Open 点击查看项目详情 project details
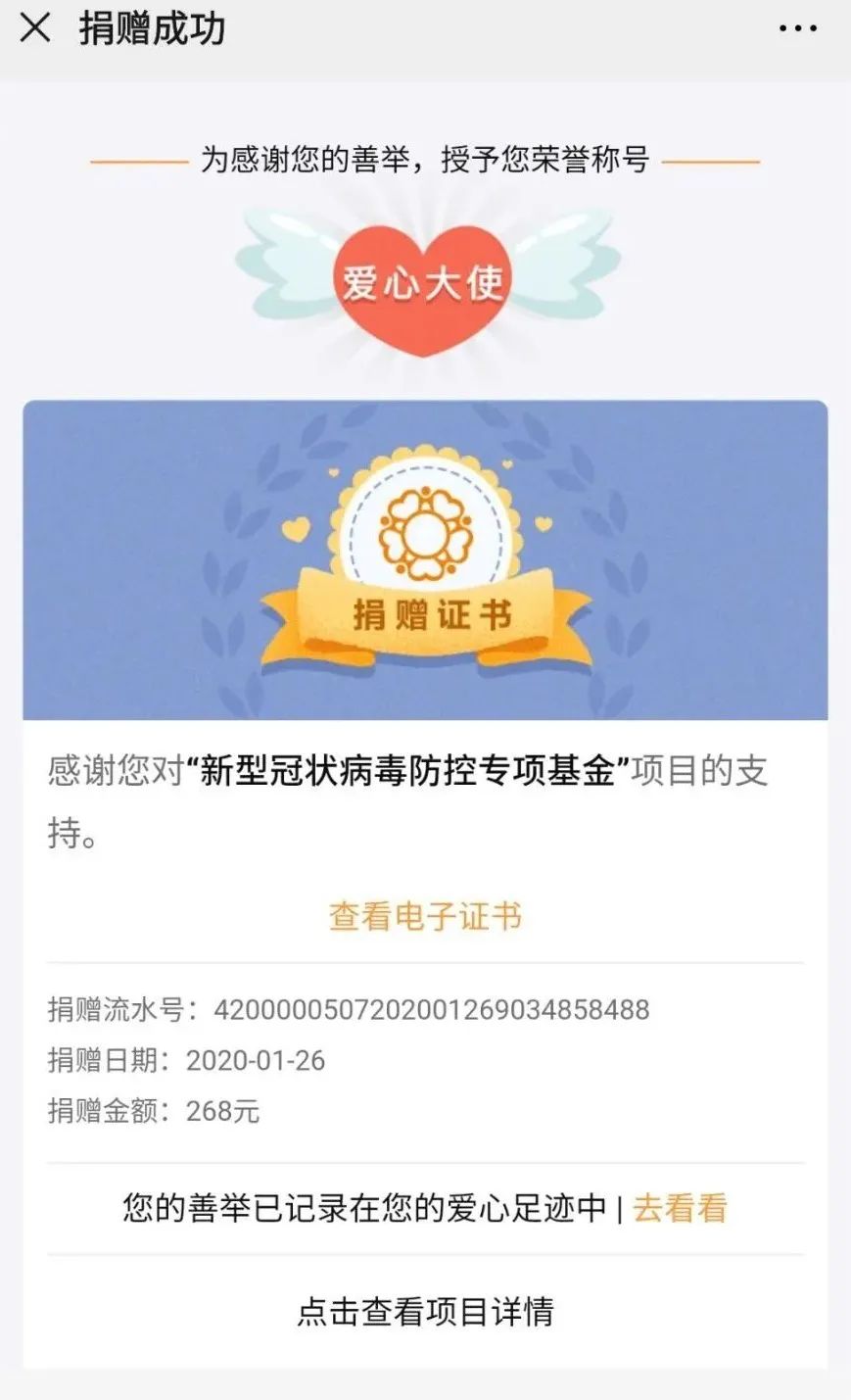This screenshot has width=851, height=1400. 425,1311
